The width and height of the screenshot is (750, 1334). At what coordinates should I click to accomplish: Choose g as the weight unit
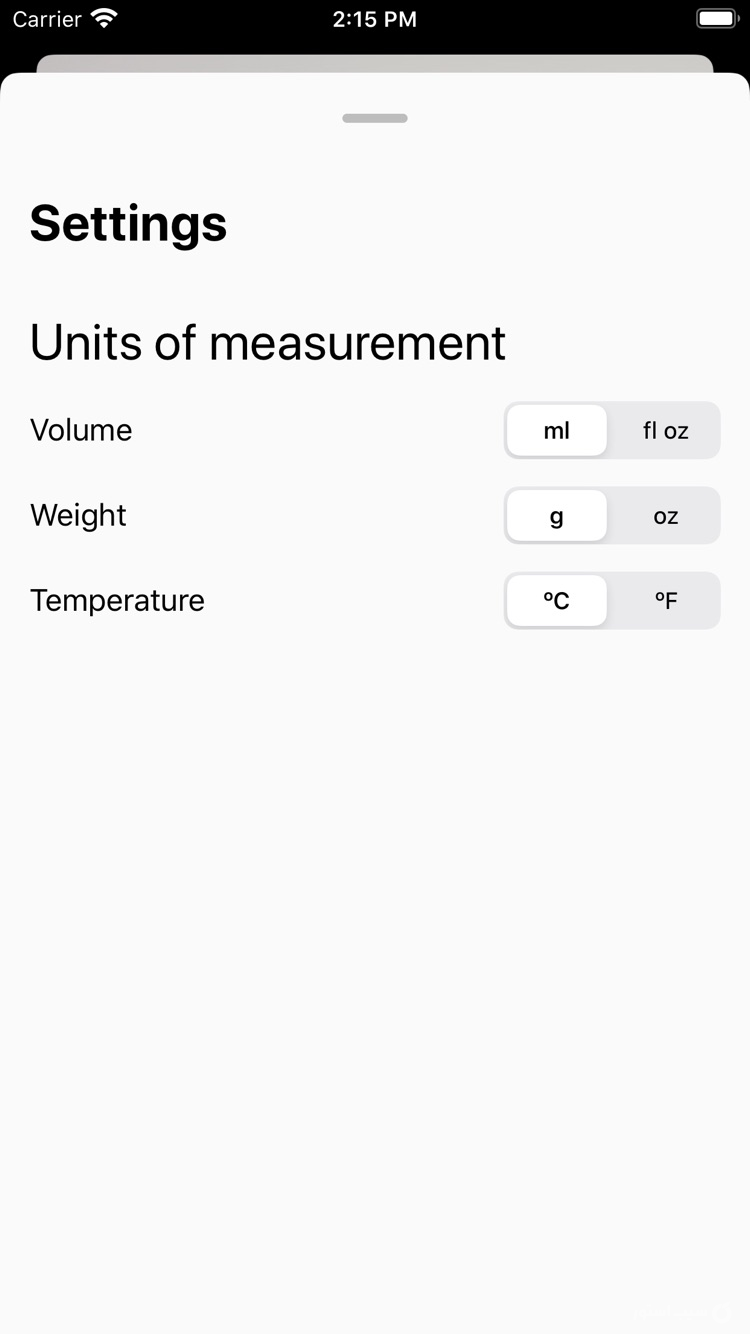557,515
